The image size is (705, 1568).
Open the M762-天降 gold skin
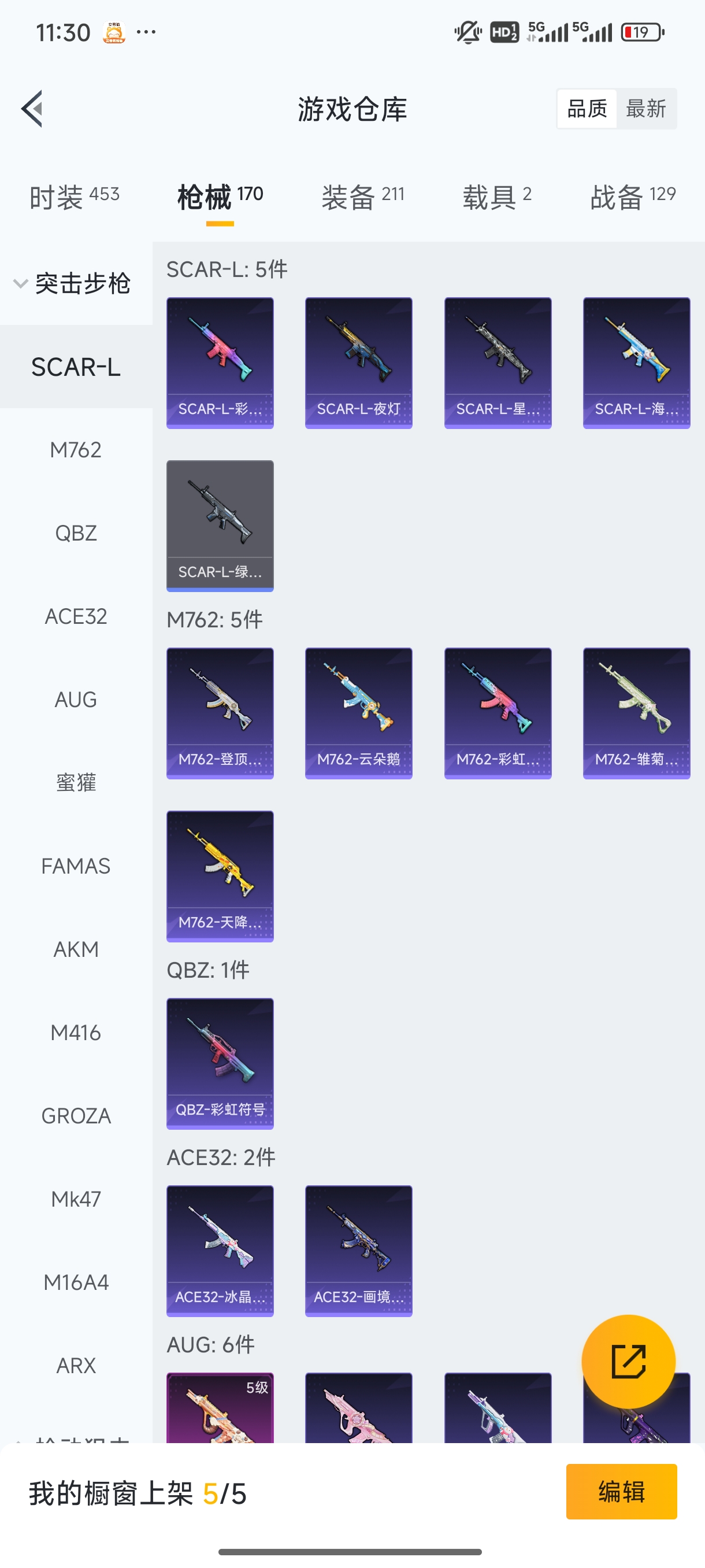coord(220,876)
